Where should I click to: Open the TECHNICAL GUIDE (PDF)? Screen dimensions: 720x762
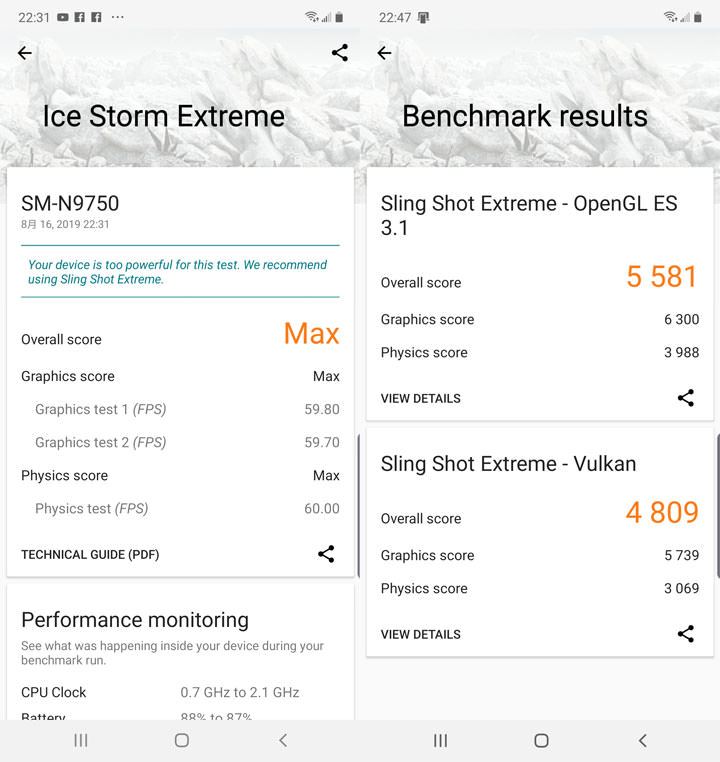(x=88, y=554)
